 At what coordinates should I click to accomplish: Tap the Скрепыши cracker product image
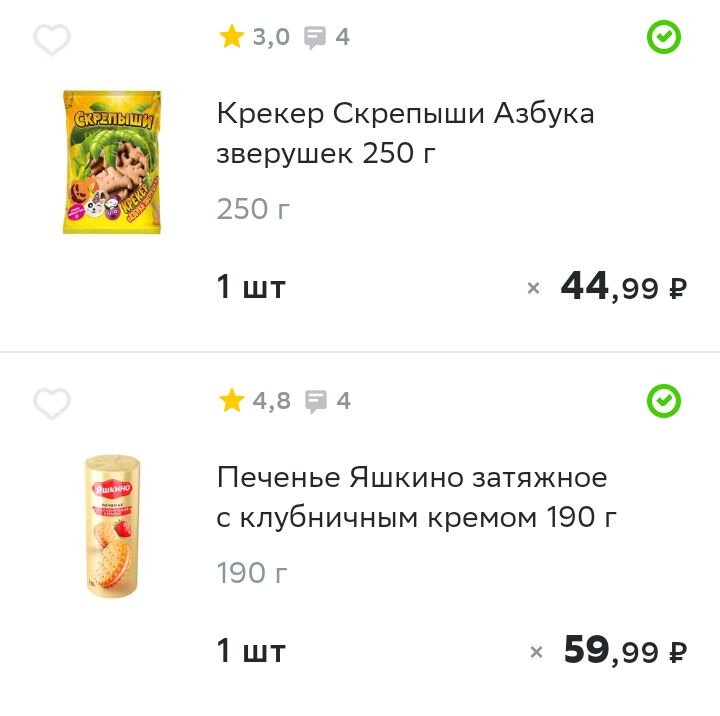pyautogui.click(x=111, y=162)
